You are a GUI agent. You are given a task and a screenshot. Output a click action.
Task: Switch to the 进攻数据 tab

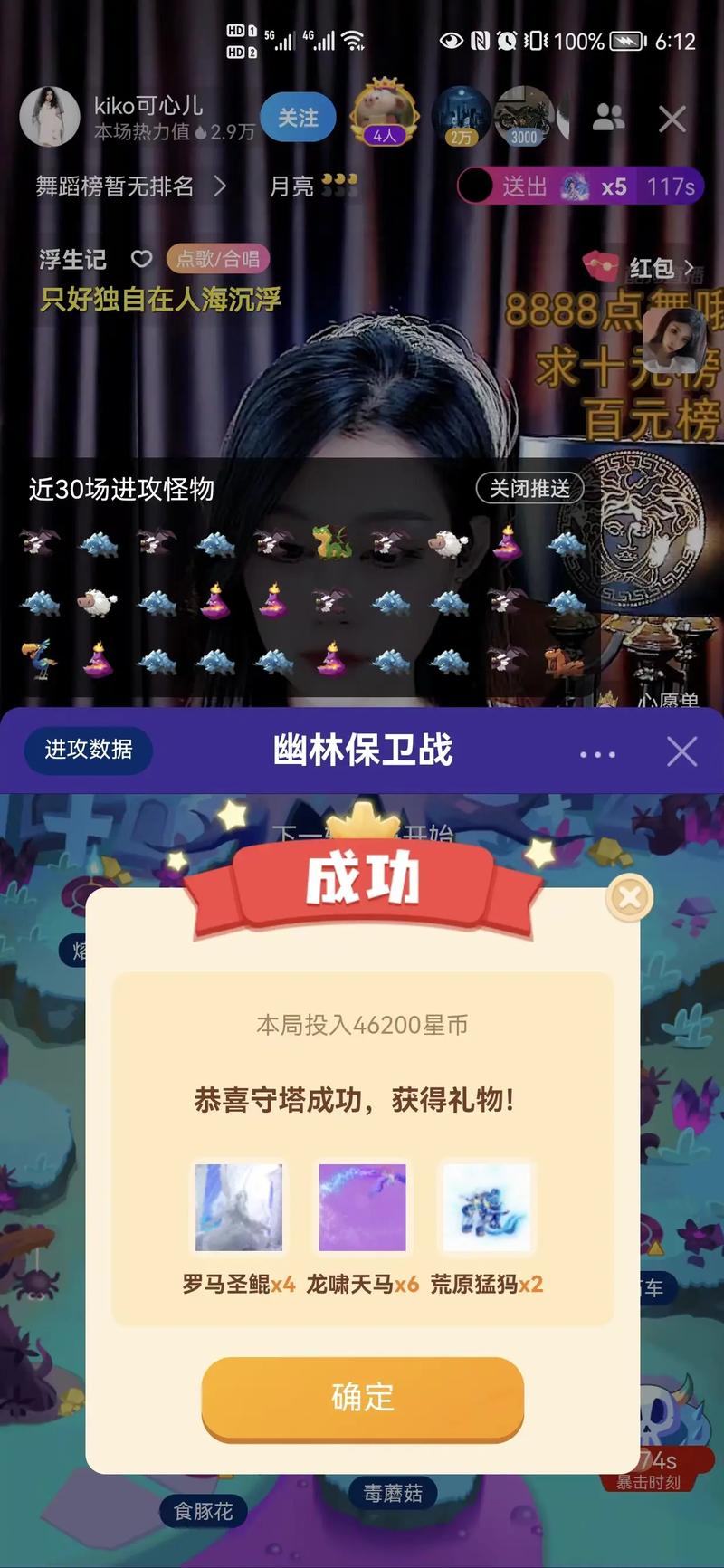[87, 751]
